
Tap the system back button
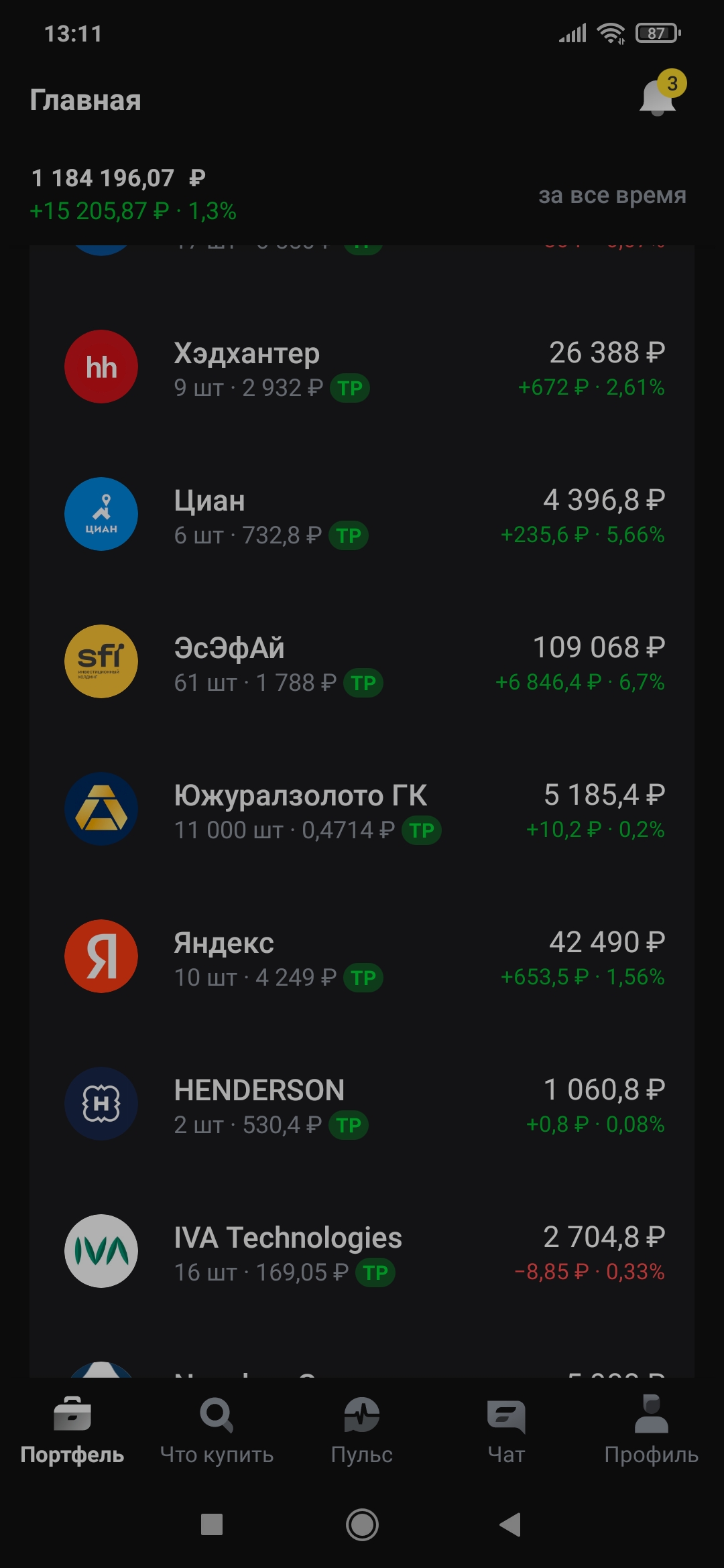[x=511, y=1524]
